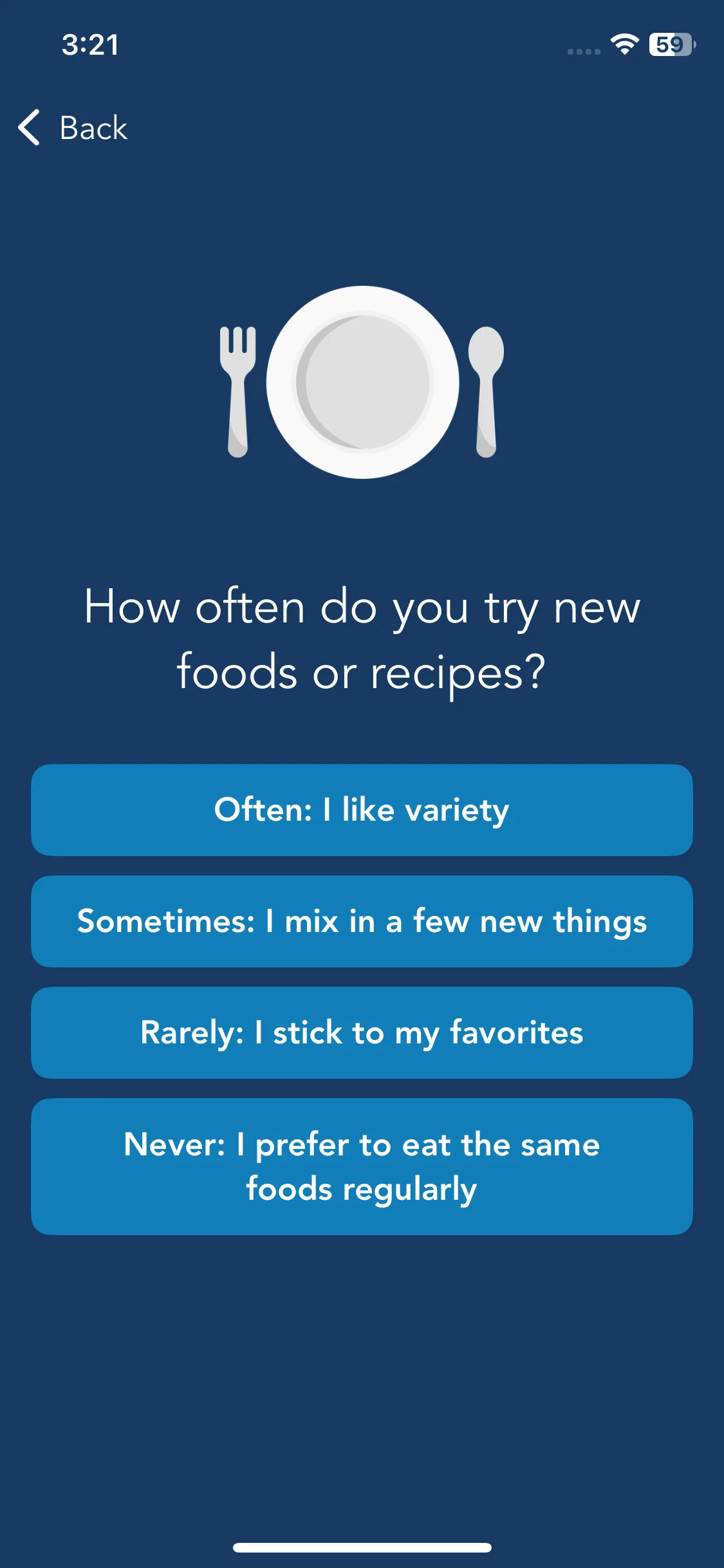Select 'Often: I like variety'

(x=362, y=810)
